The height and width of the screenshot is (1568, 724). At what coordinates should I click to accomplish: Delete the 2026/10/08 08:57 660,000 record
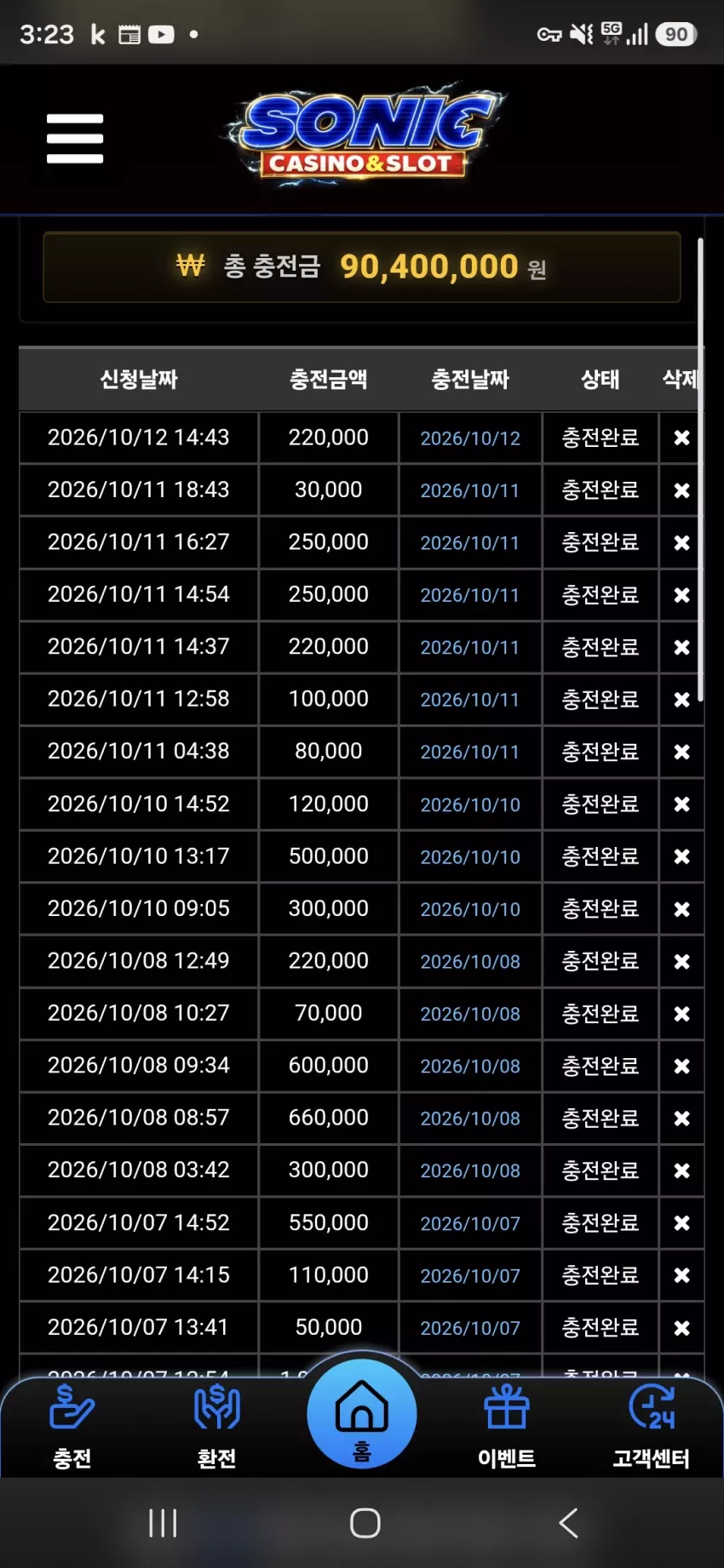coord(681,1119)
